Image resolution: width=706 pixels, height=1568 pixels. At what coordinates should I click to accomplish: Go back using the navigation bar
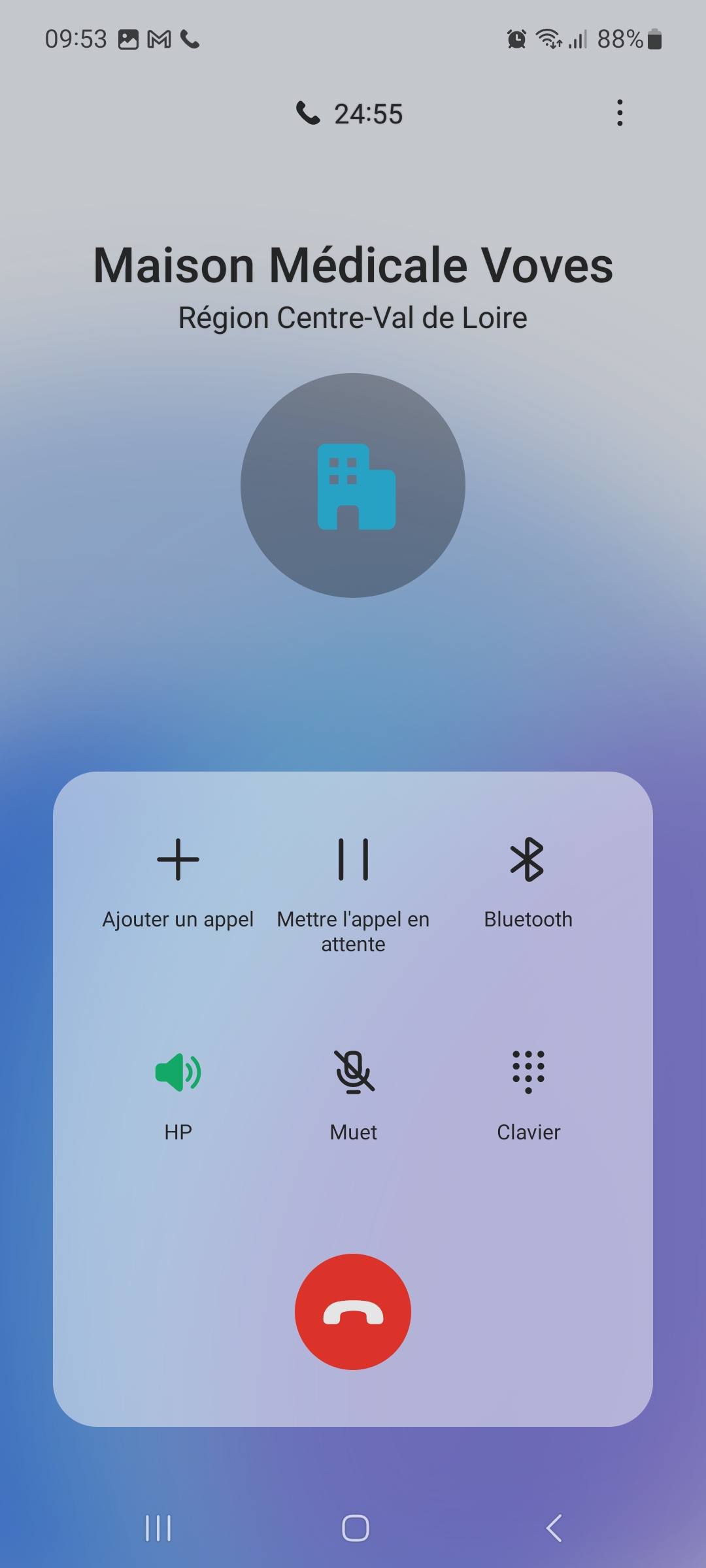pos(554,1528)
